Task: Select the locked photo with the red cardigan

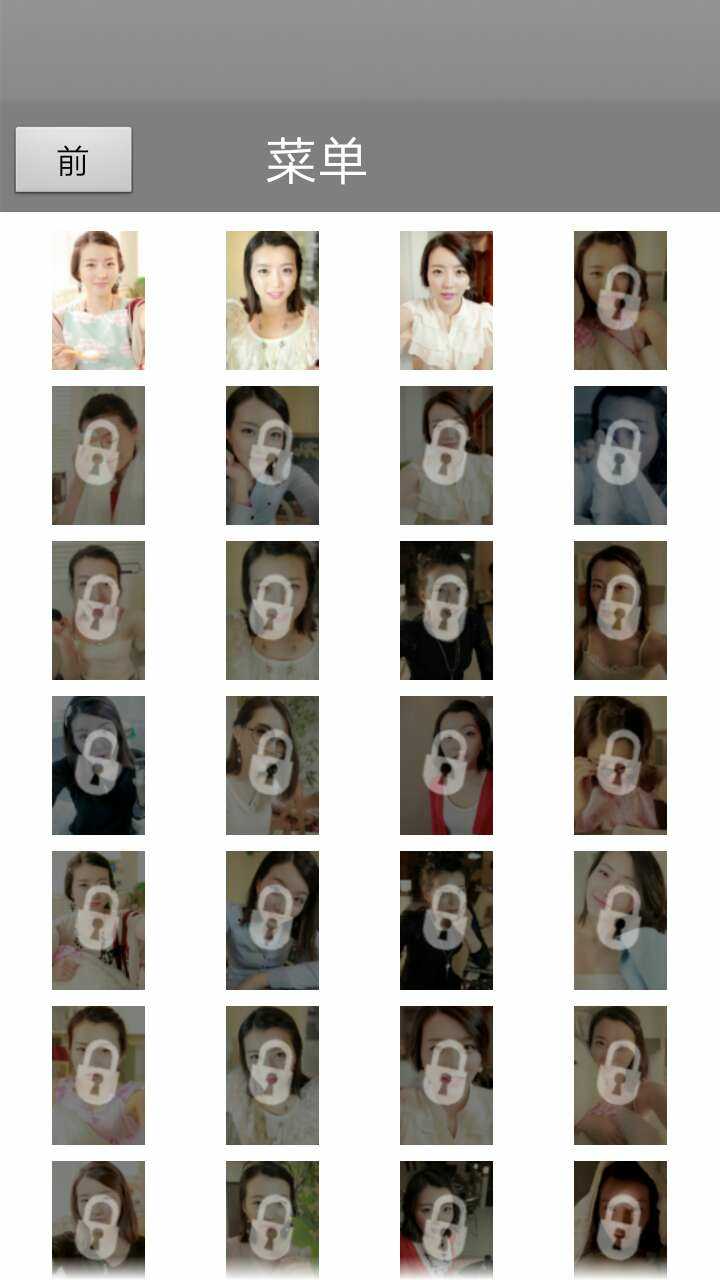Action: tap(446, 765)
